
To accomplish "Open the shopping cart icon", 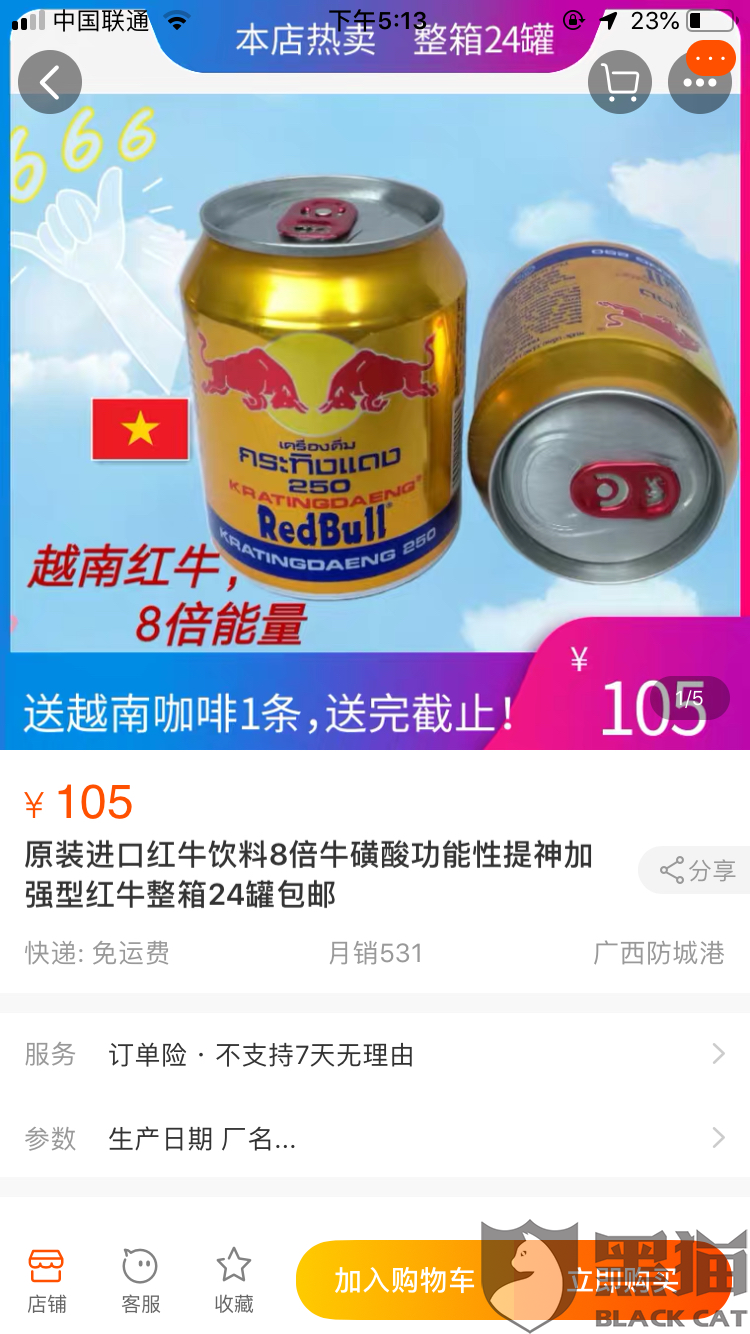I will 620,82.
